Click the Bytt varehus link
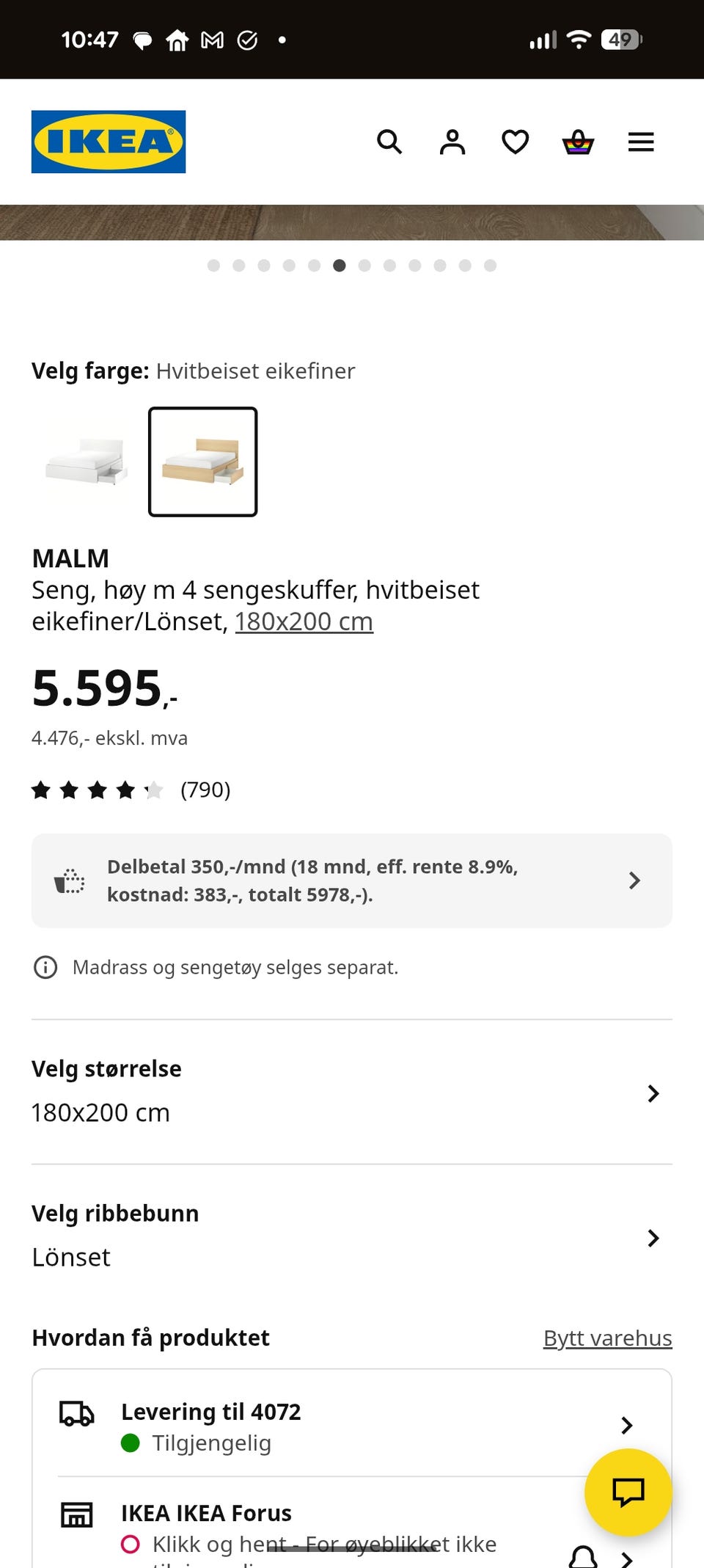This screenshot has width=704, height=1568. click(x=606, y=1338)
